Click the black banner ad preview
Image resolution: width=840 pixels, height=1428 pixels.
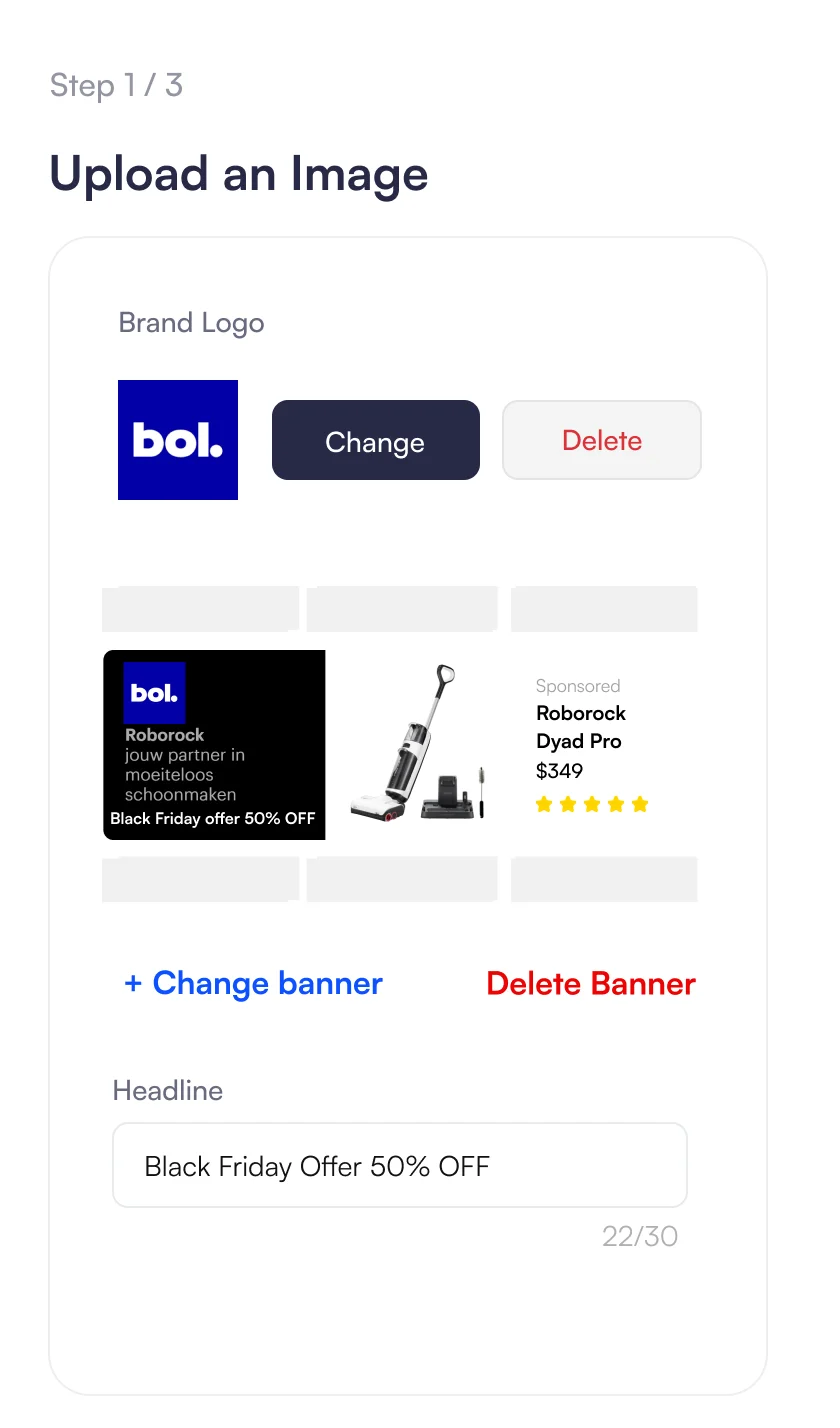(x=213, y=745)
